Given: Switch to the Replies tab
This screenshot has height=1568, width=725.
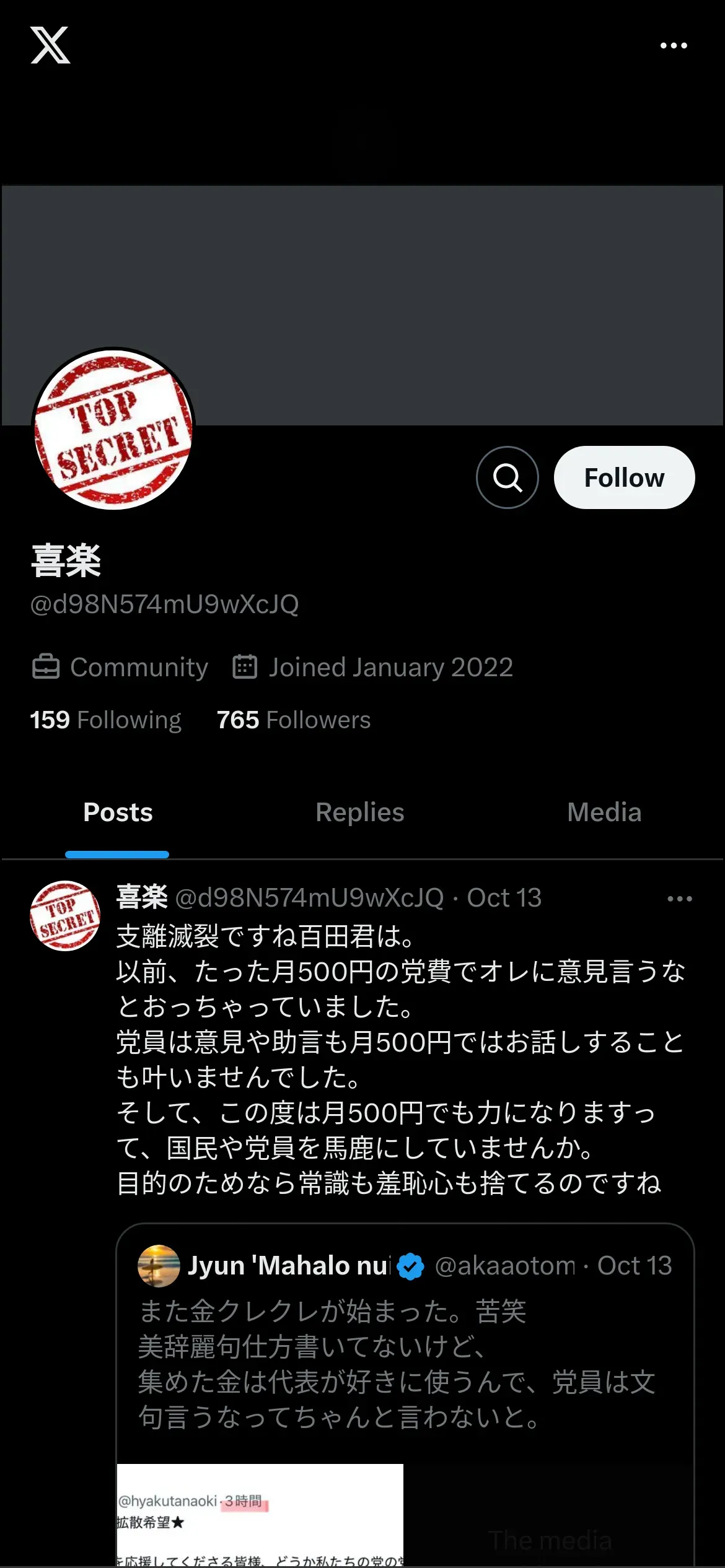Looking at the screenshot, I should coord(359,812).
